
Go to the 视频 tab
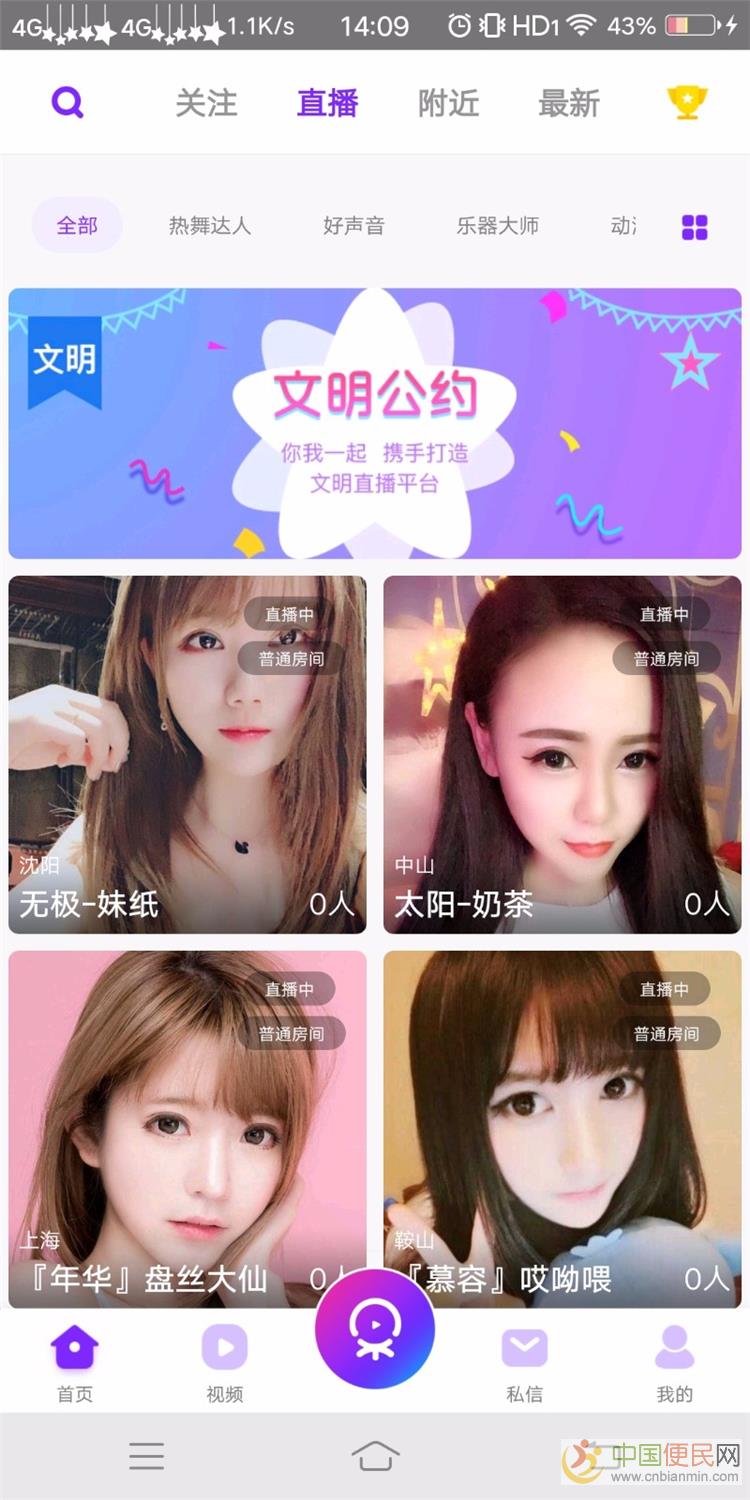pyautogui.click(x=225, y=1362)
